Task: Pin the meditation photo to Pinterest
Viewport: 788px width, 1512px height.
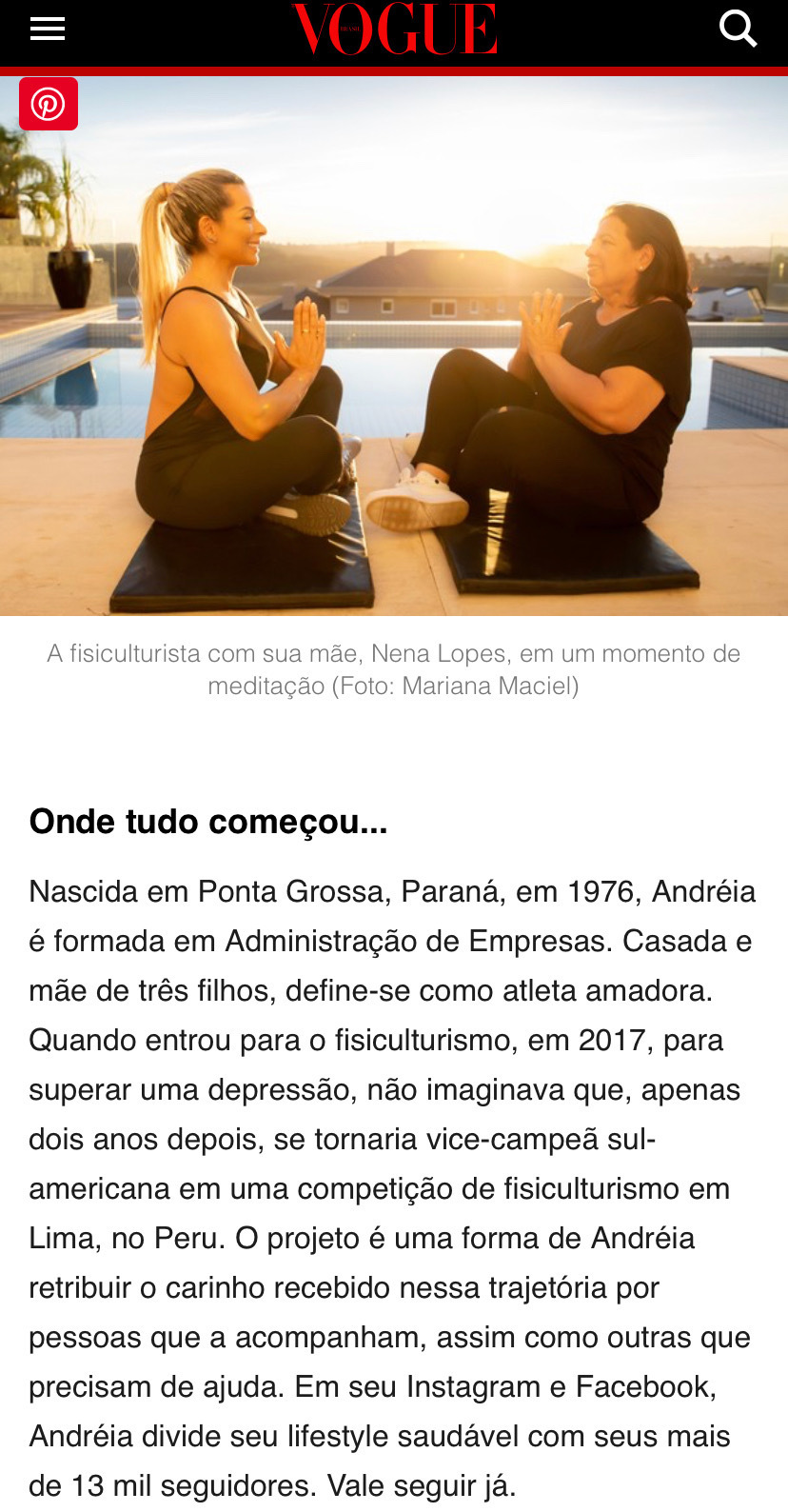Action: [49, 104]
